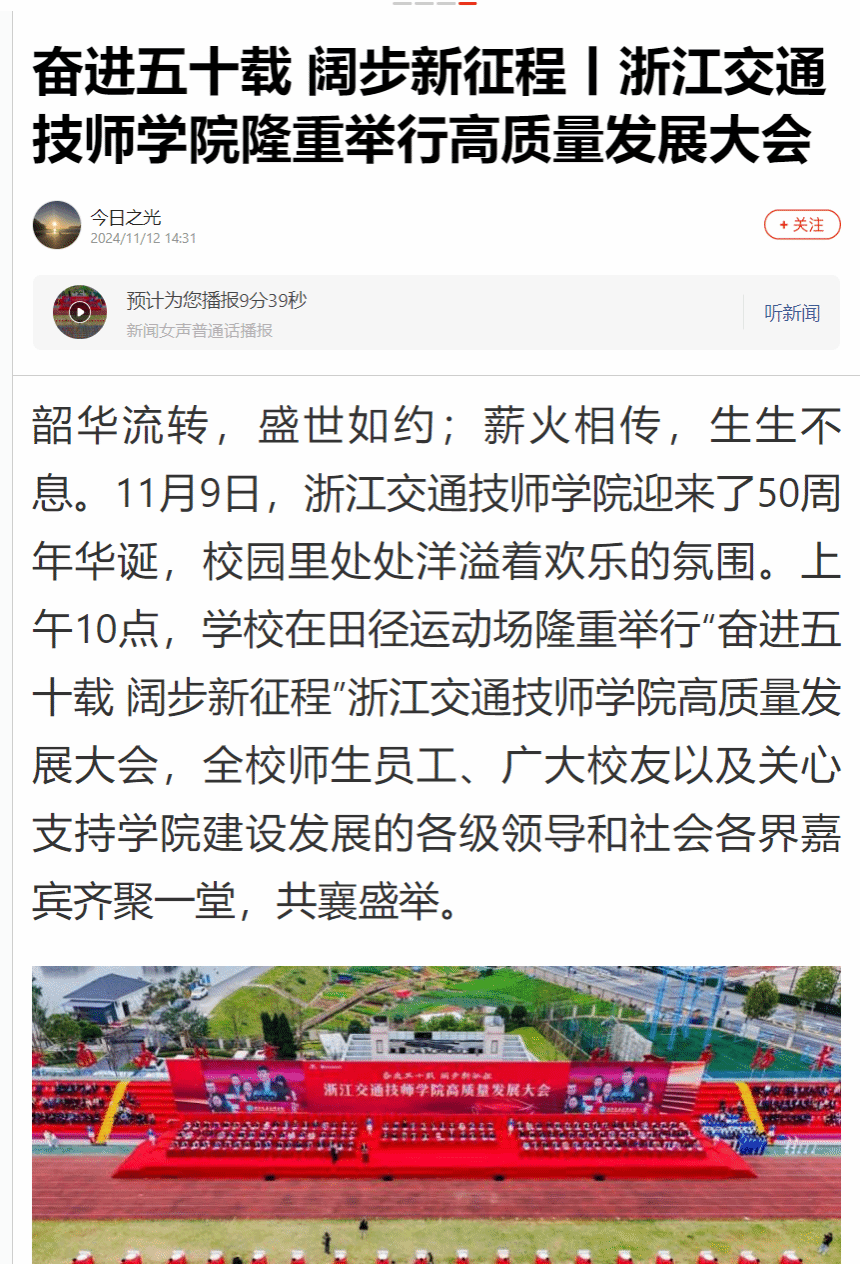860x1264 pixels.
Task: Tap 听新闻 to listen to article
Action: tap(791, 313)
